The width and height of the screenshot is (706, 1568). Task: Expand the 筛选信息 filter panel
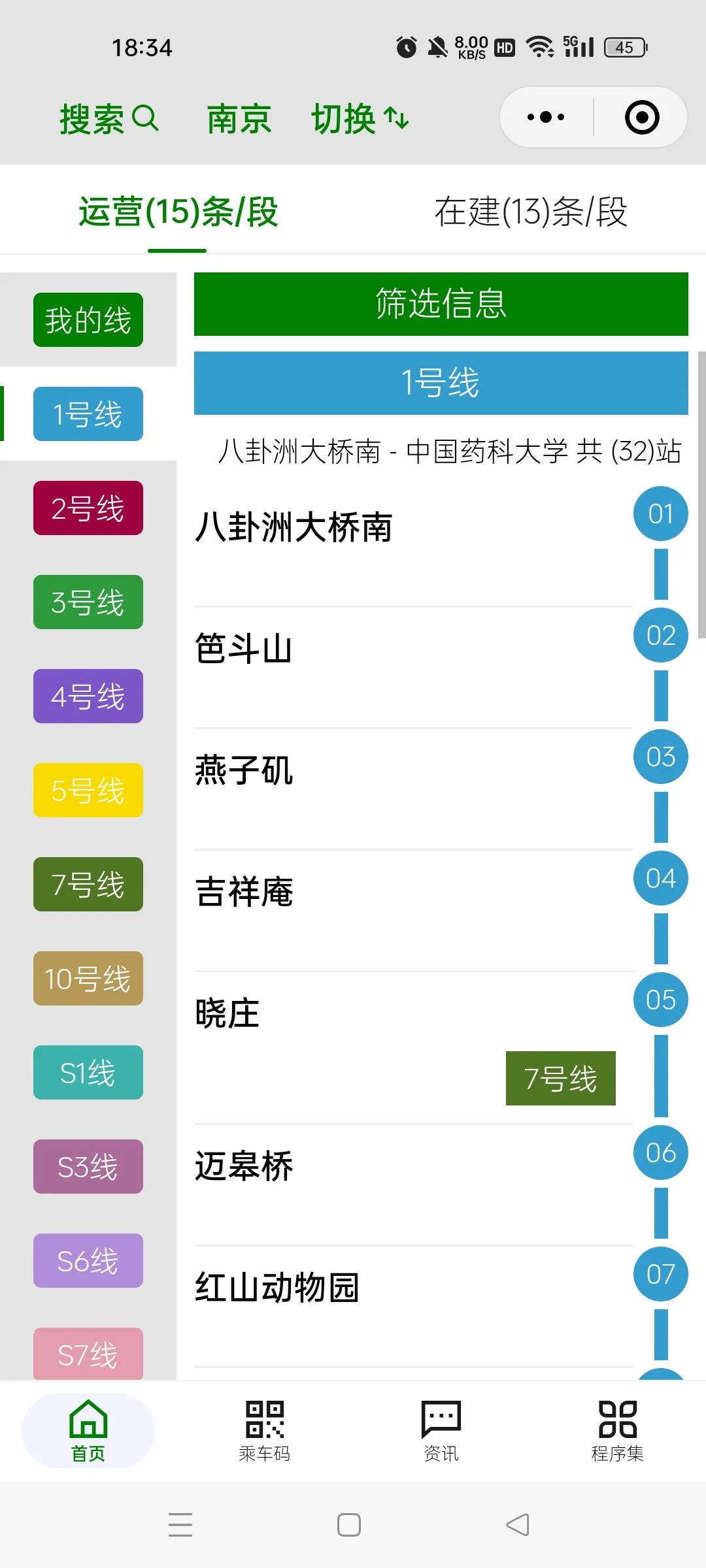click(441, 304)
